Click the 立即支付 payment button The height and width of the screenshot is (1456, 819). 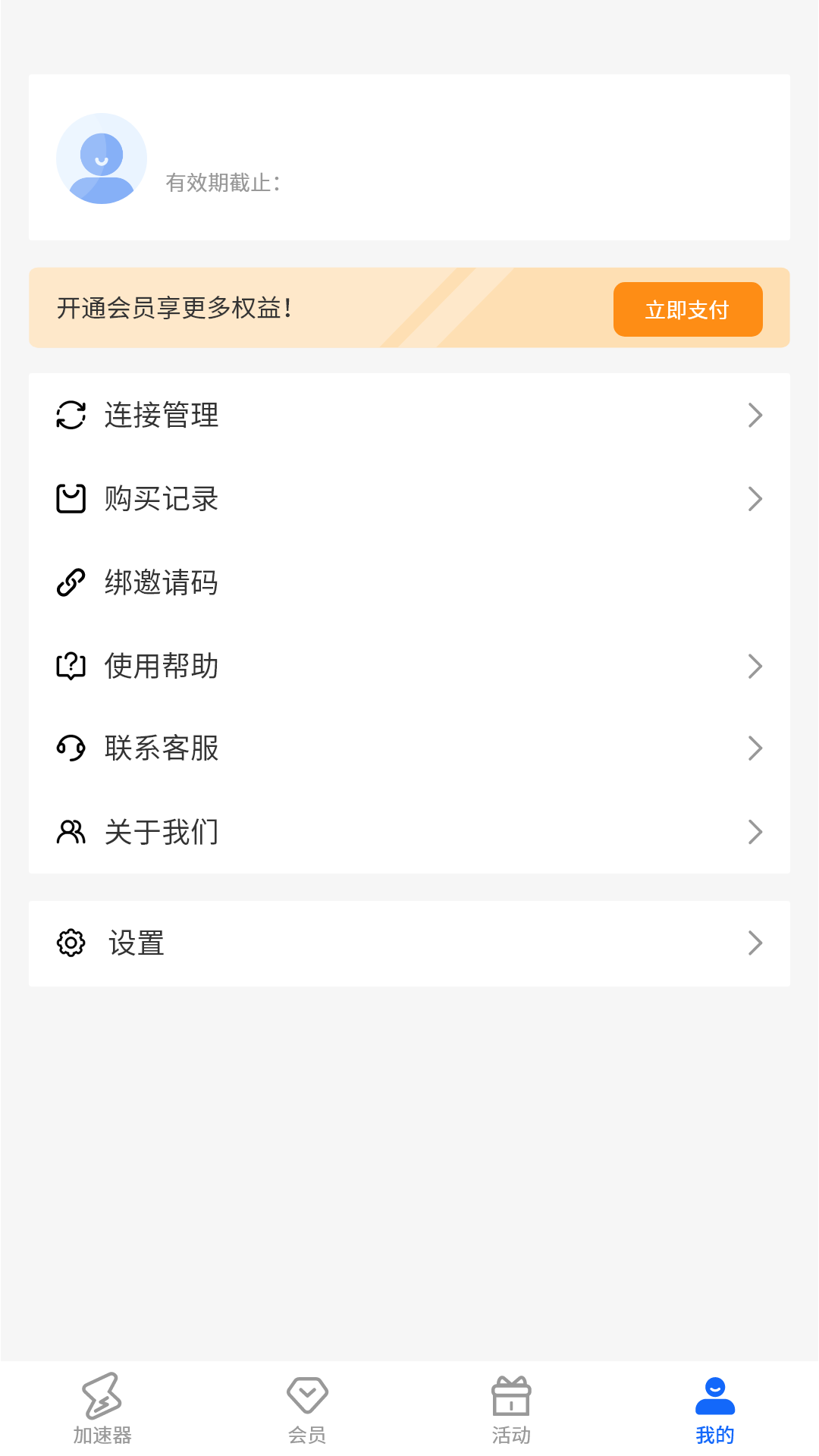click(687, 309)
